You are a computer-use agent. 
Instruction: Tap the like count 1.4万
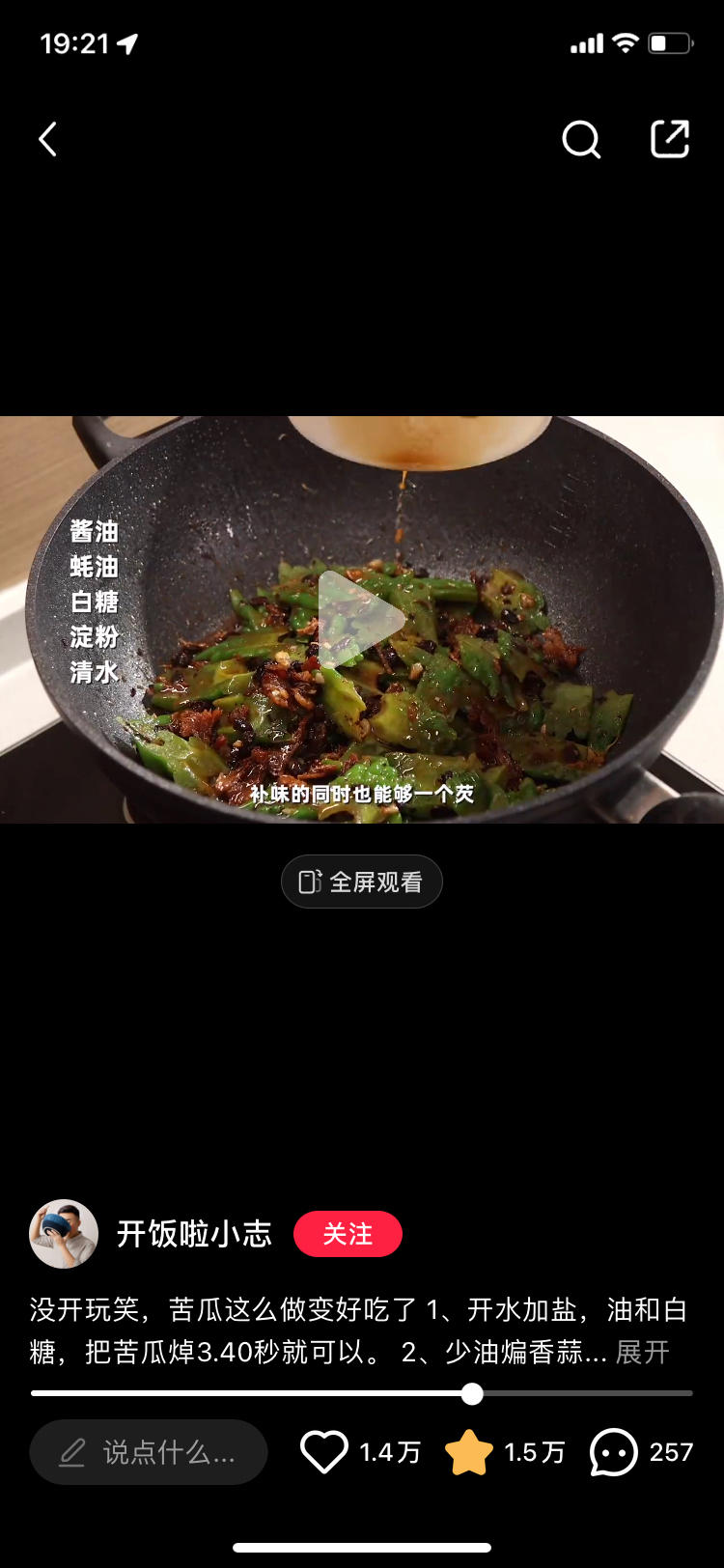coord(390,1450)
